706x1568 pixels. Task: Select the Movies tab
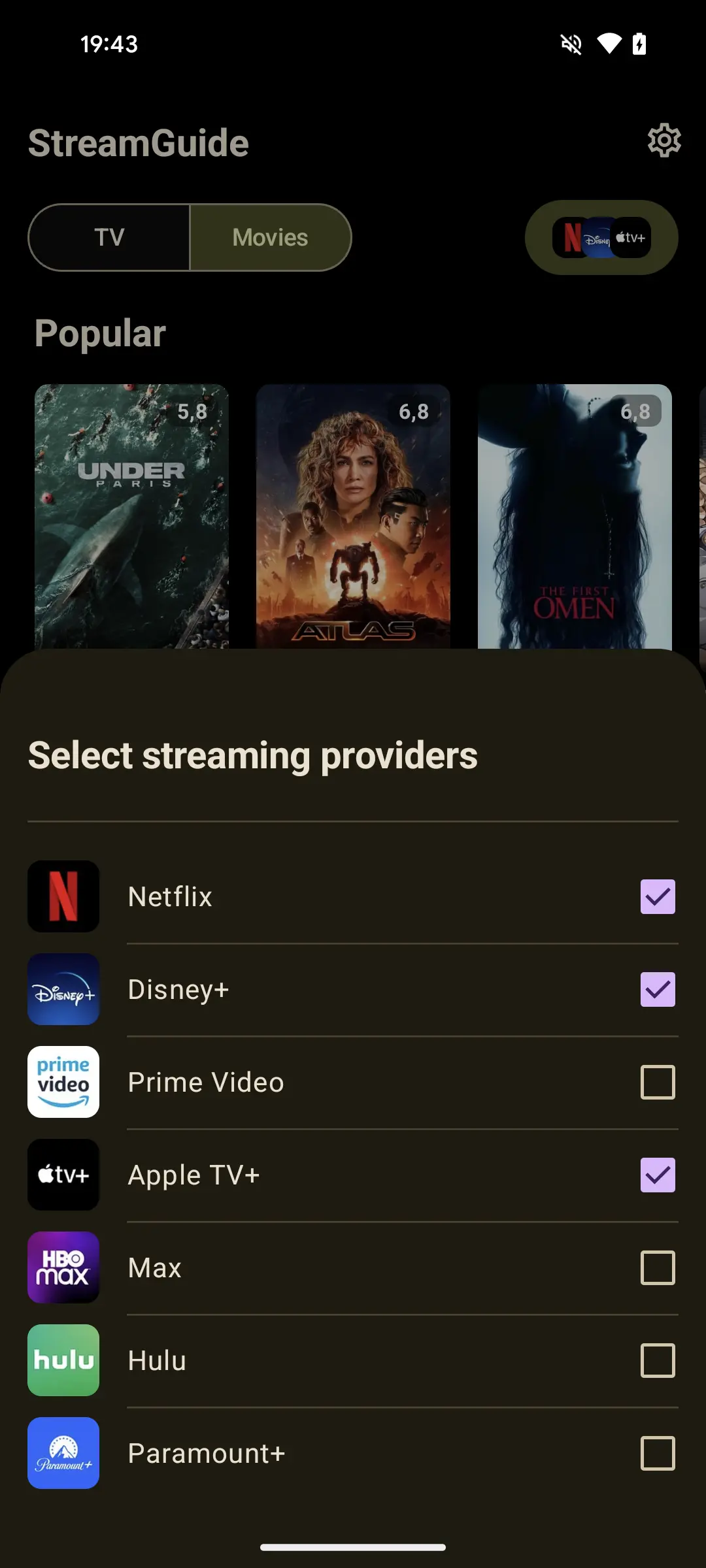click(x=271, y=237)
